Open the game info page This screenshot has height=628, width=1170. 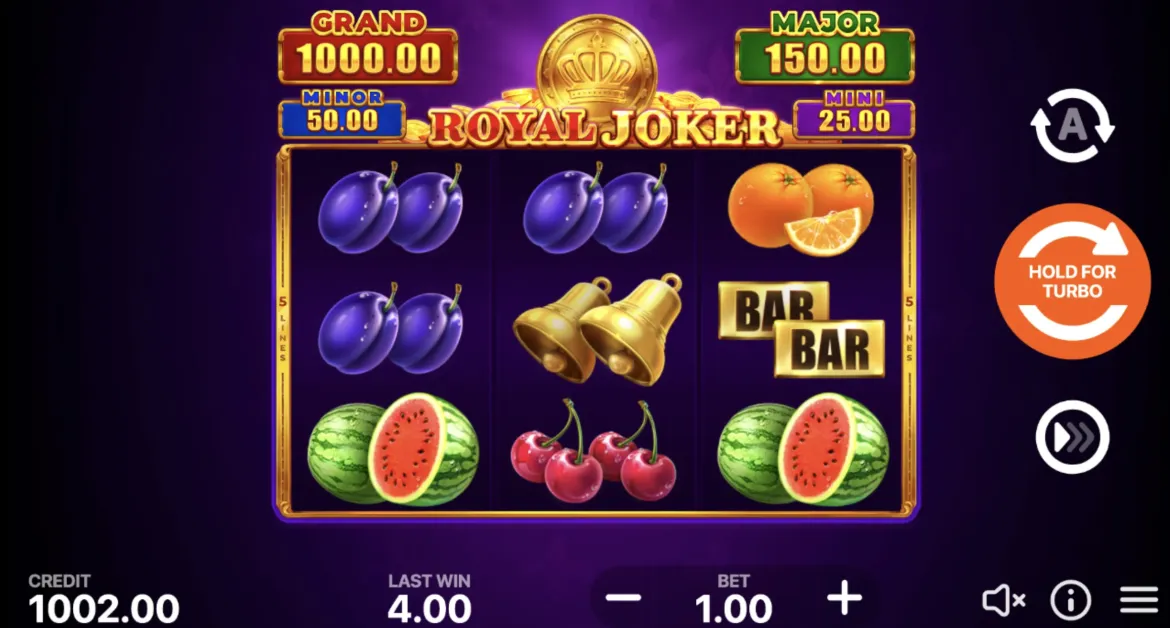(x=1070, y=600)
